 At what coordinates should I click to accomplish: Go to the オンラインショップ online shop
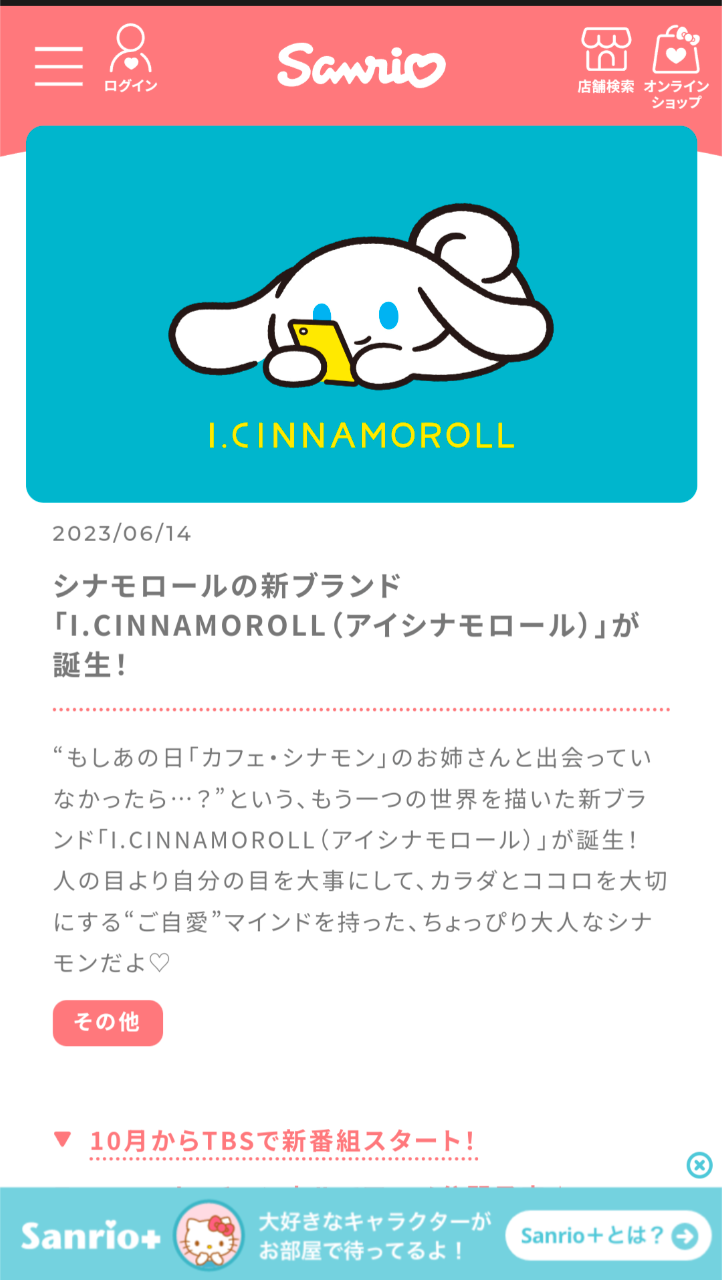tap(677, 65)
